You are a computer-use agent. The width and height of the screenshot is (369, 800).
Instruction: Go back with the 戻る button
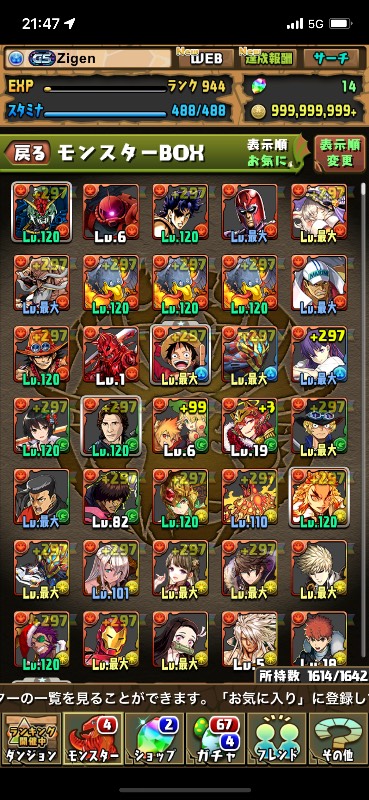click(28, 153)
